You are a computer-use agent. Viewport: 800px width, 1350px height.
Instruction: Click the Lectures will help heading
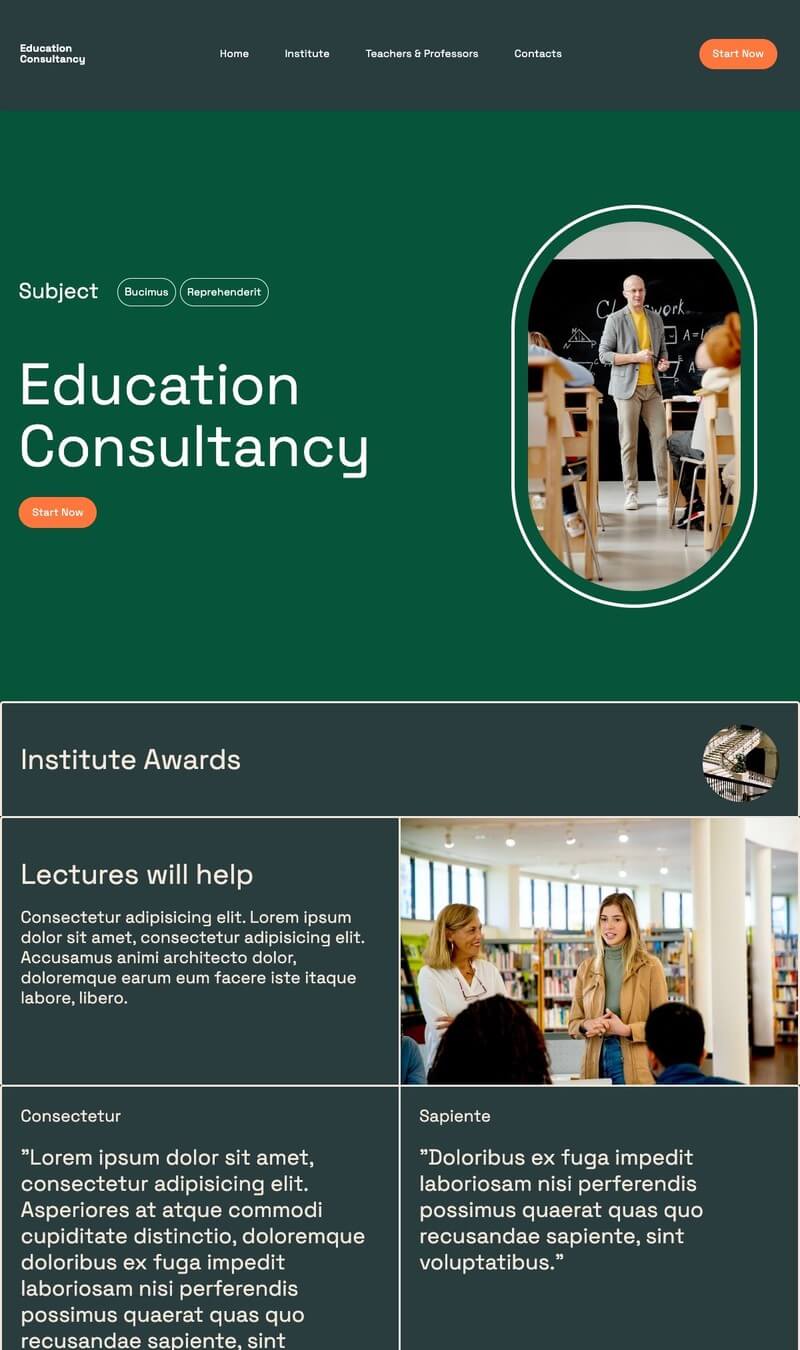point(136,874)
